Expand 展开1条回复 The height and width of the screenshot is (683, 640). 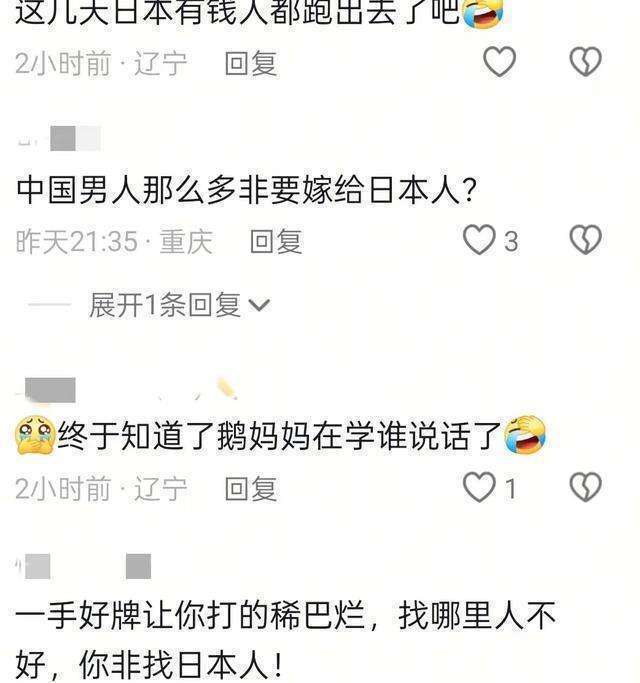pos(180,305)
